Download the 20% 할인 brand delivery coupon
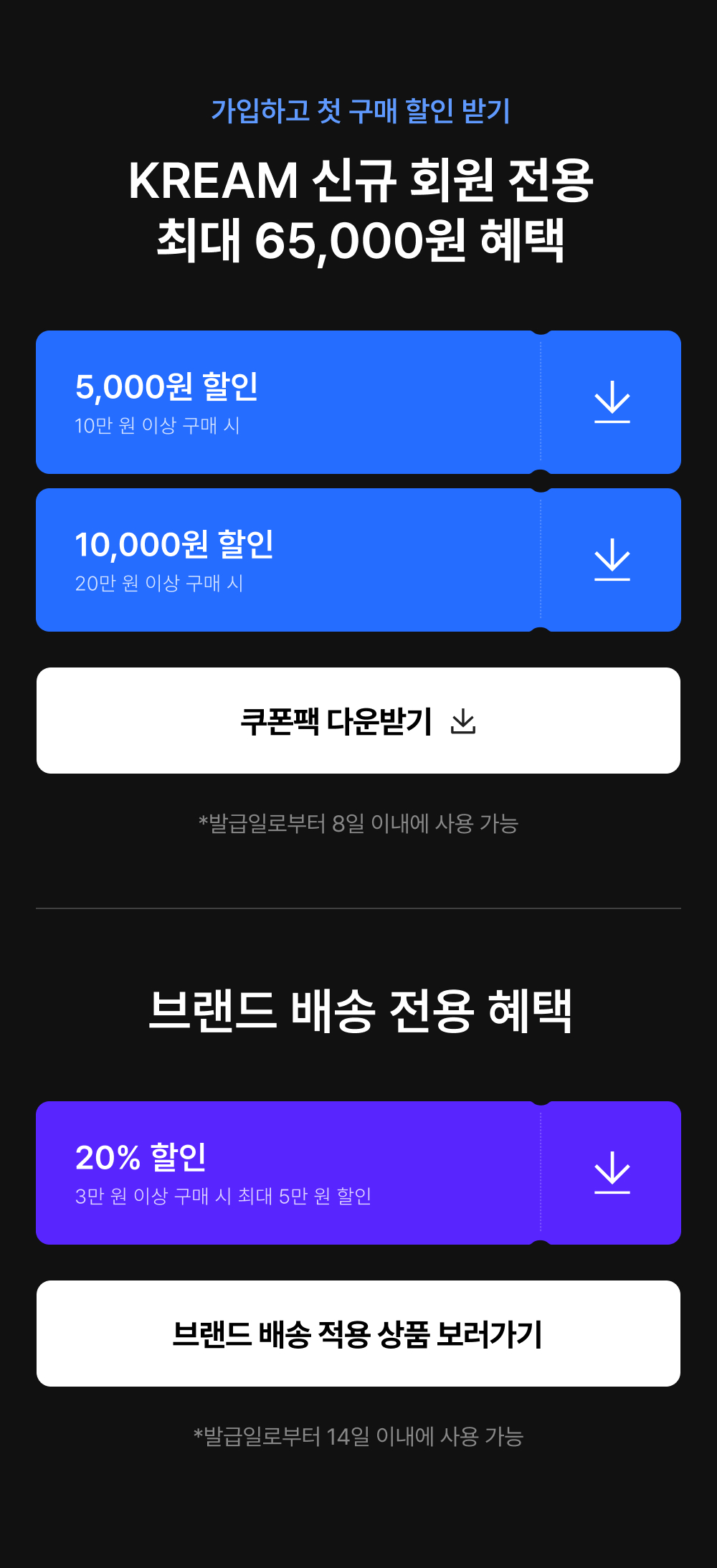717x1568 pixels. pyautogui.click(x=612, y=1173)
